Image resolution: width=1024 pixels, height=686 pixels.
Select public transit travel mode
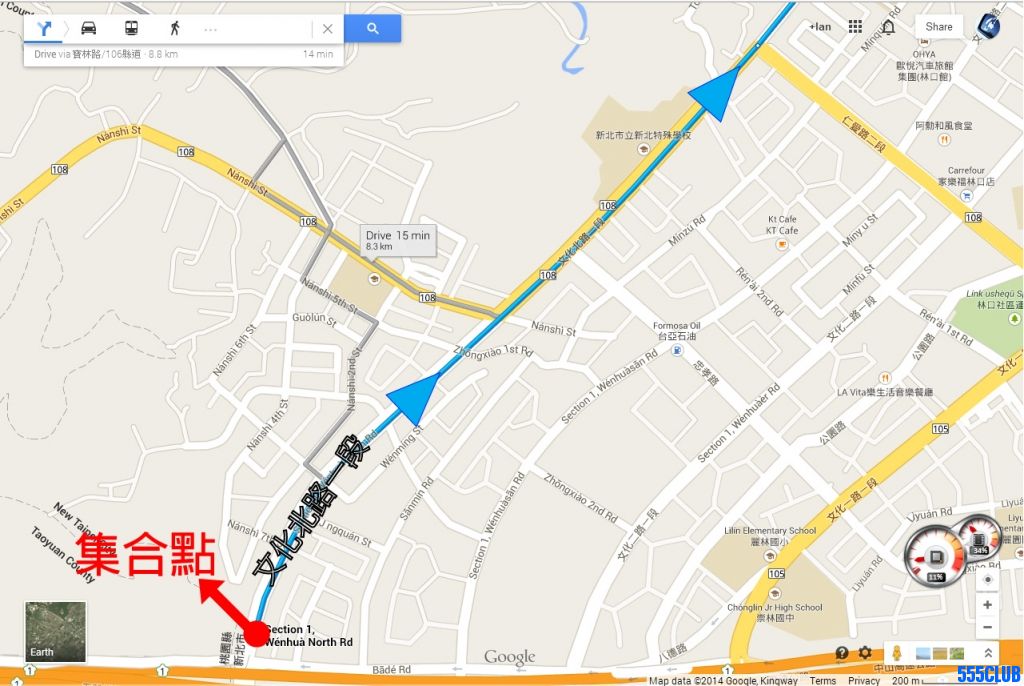(132, 28)
